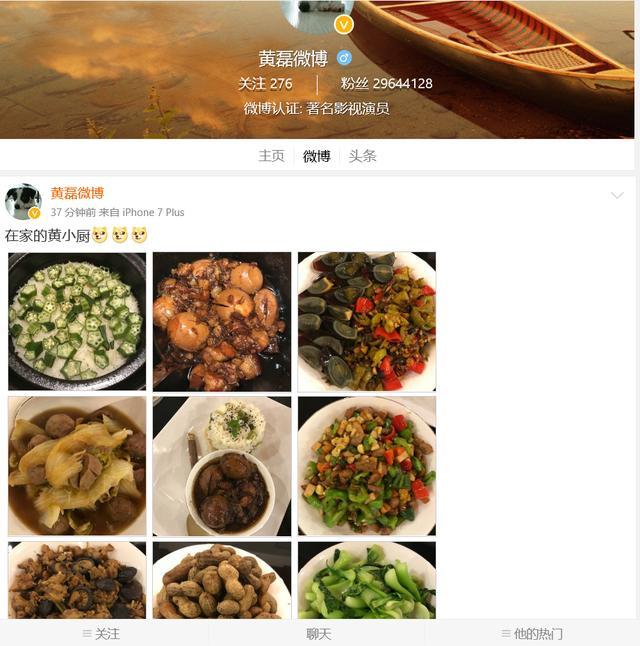Select the 头条 tab
The height and width of the screenshot is (646, 640).
click(362, 156)
